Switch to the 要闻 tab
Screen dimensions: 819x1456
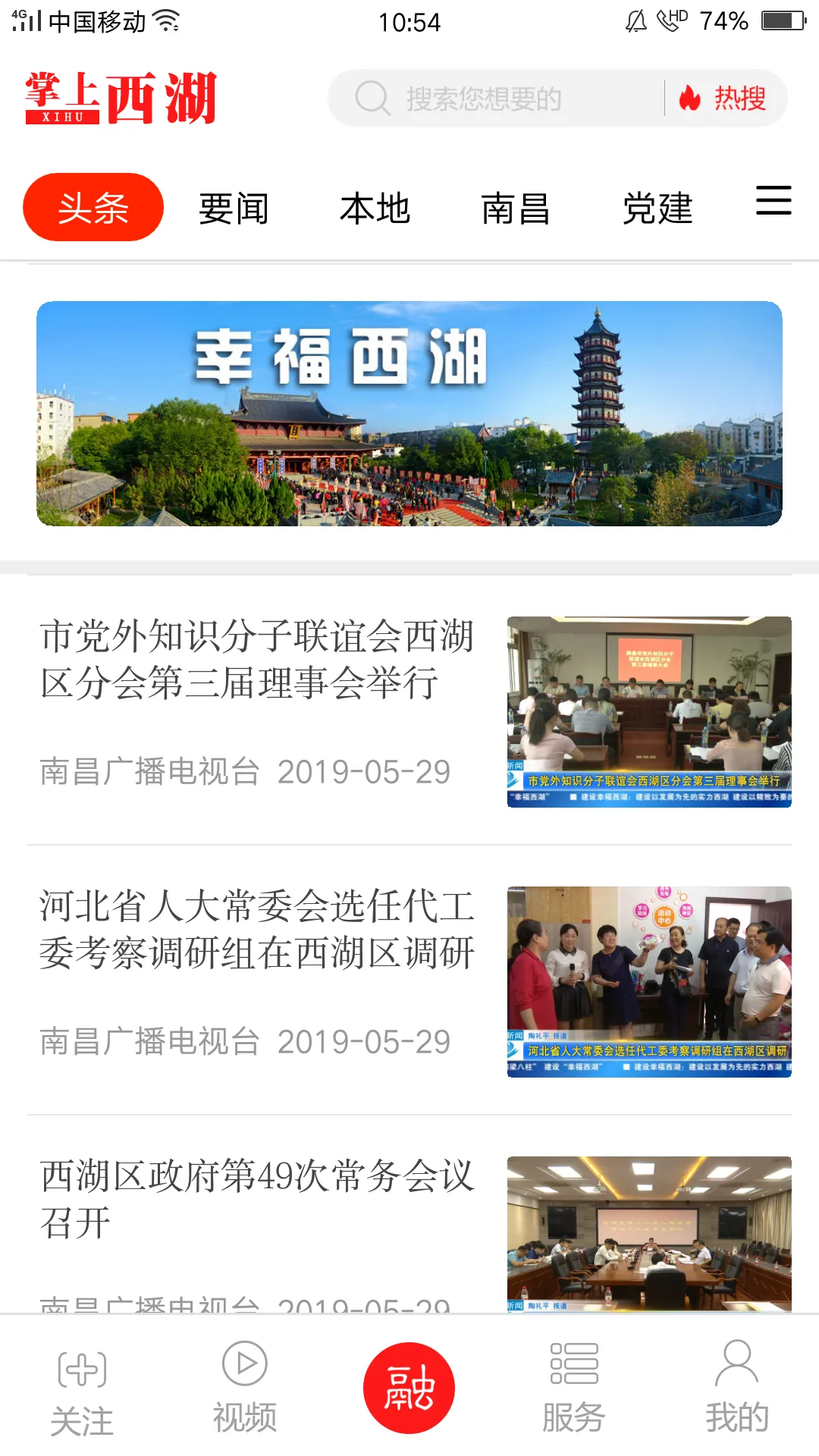tap(234, 209)
